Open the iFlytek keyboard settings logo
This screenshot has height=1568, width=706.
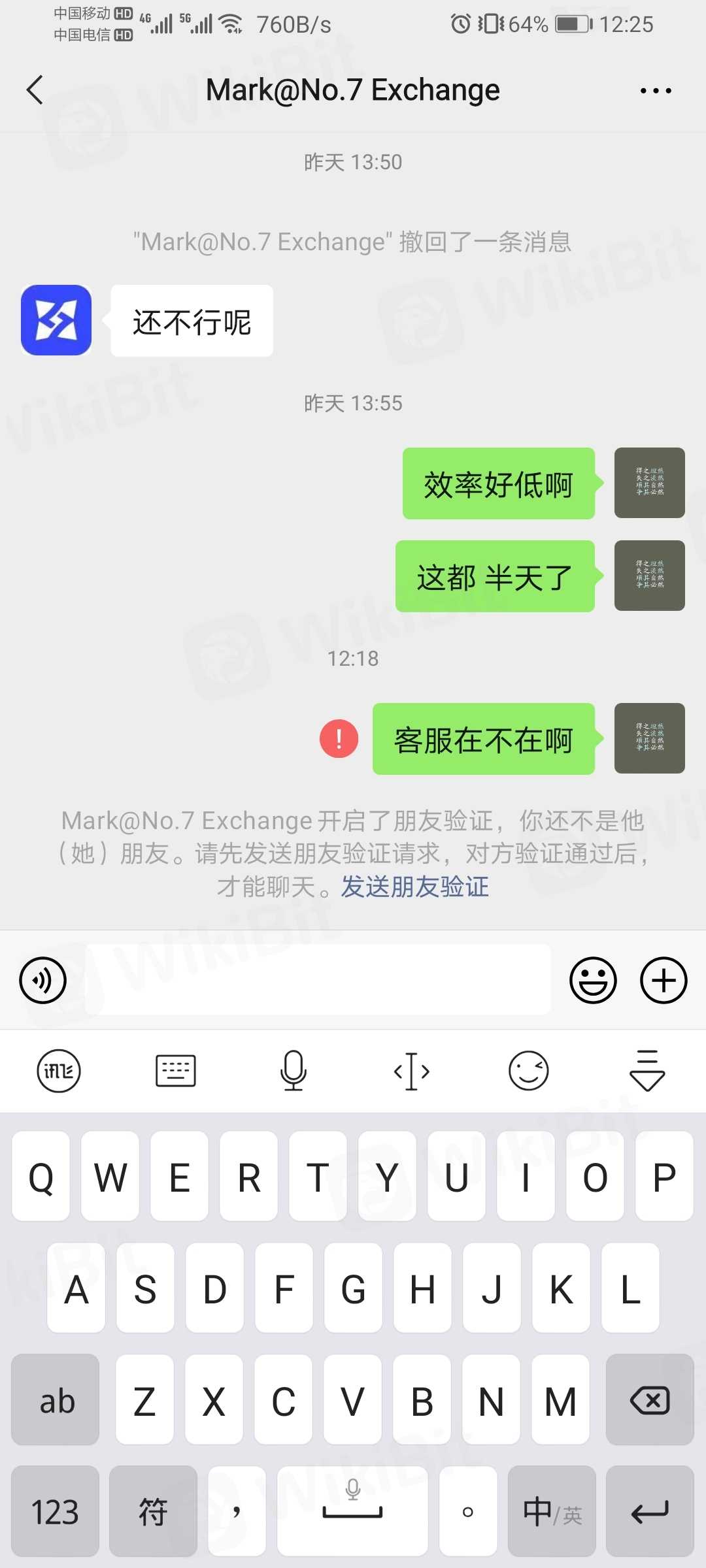(59, 1071)
